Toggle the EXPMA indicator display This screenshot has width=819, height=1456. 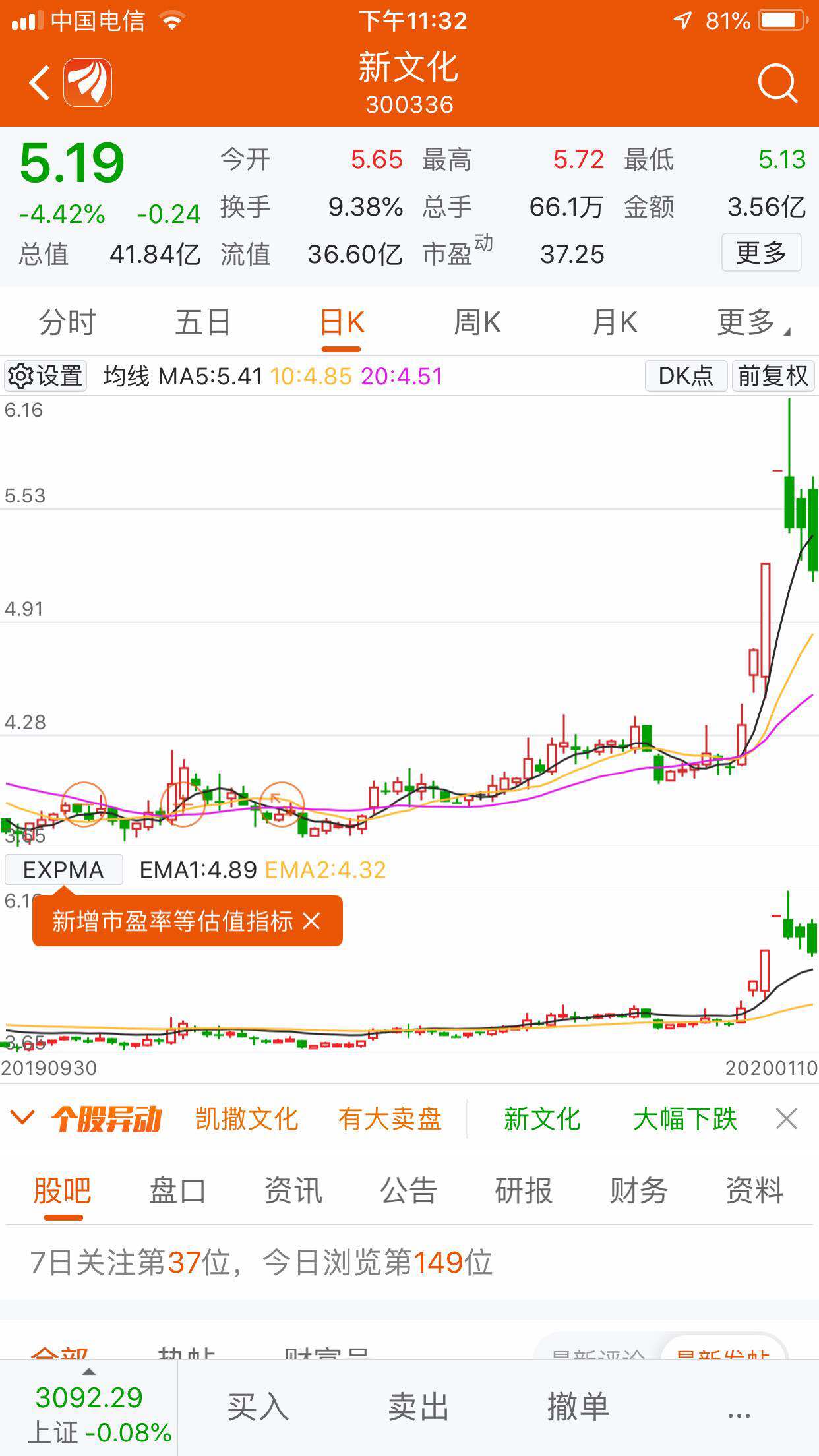click(x=63, y=870)
